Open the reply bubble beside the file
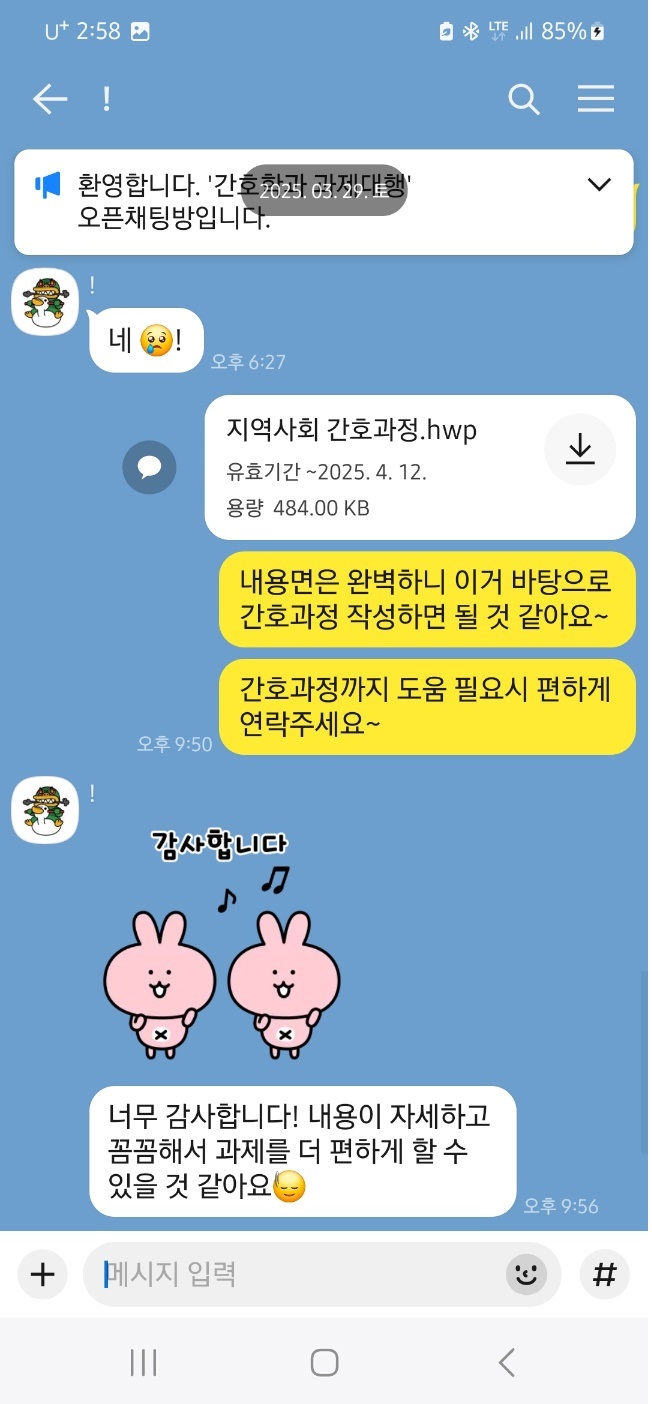The width and height of the screenshot is (652, 1404). [x=149, y=466]
